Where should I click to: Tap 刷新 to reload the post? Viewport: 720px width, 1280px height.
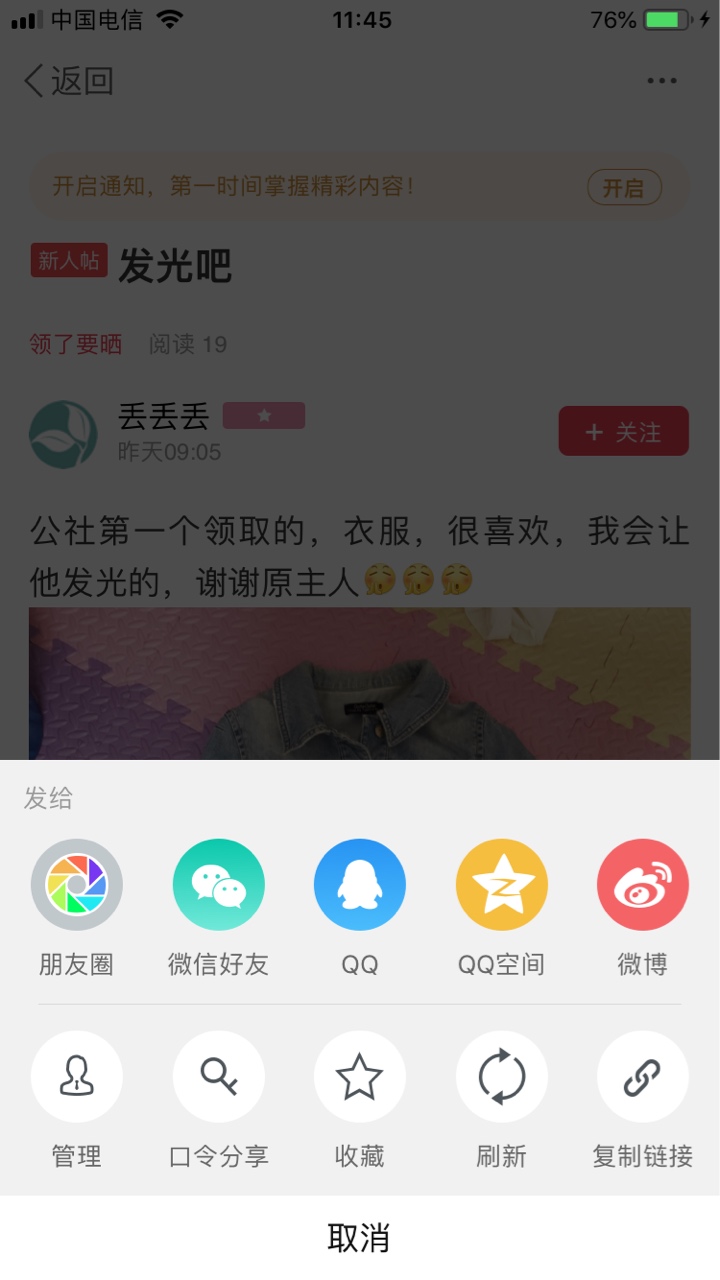click(x=501, y=1077)
